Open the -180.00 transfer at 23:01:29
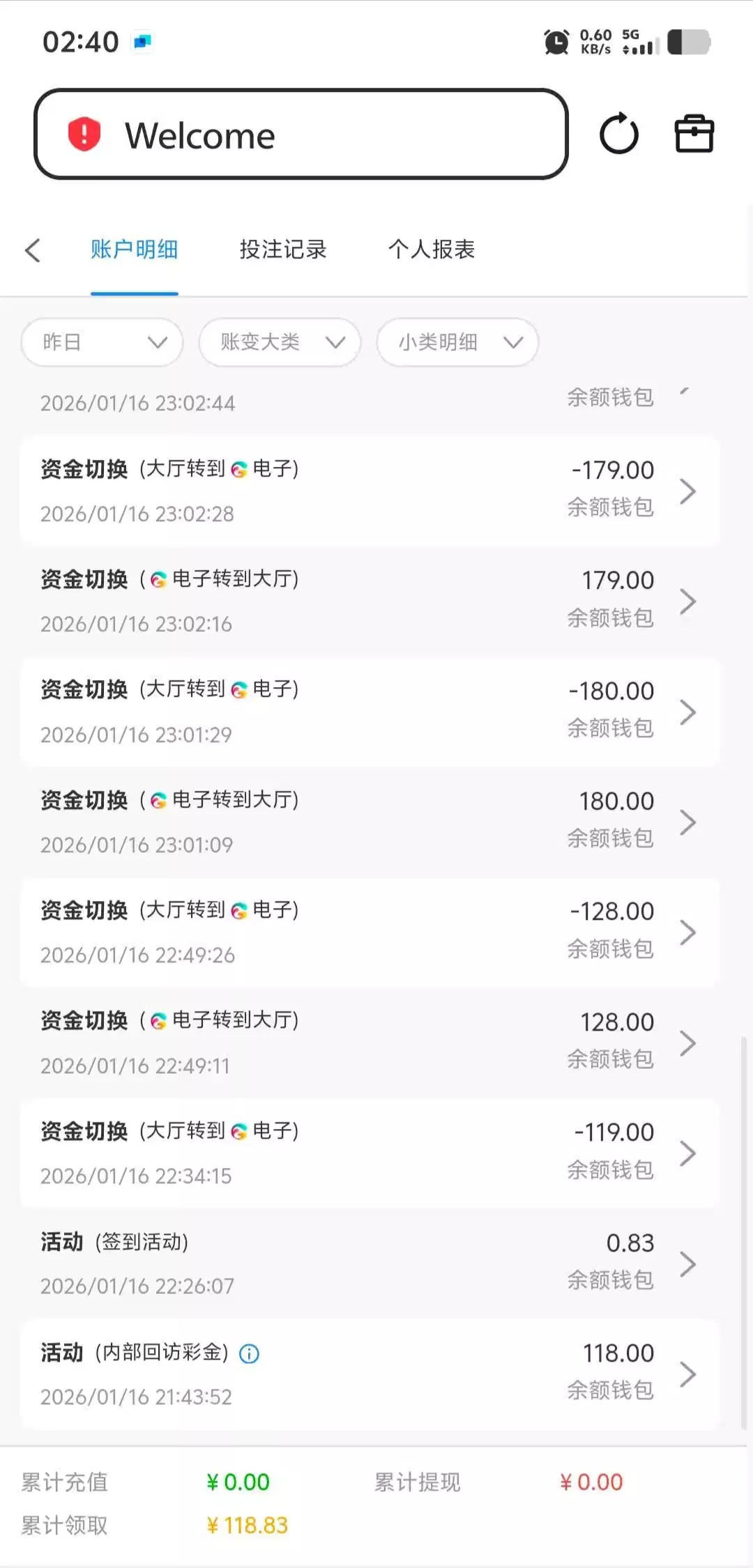The image size is (753, 1568). [370, 712]
